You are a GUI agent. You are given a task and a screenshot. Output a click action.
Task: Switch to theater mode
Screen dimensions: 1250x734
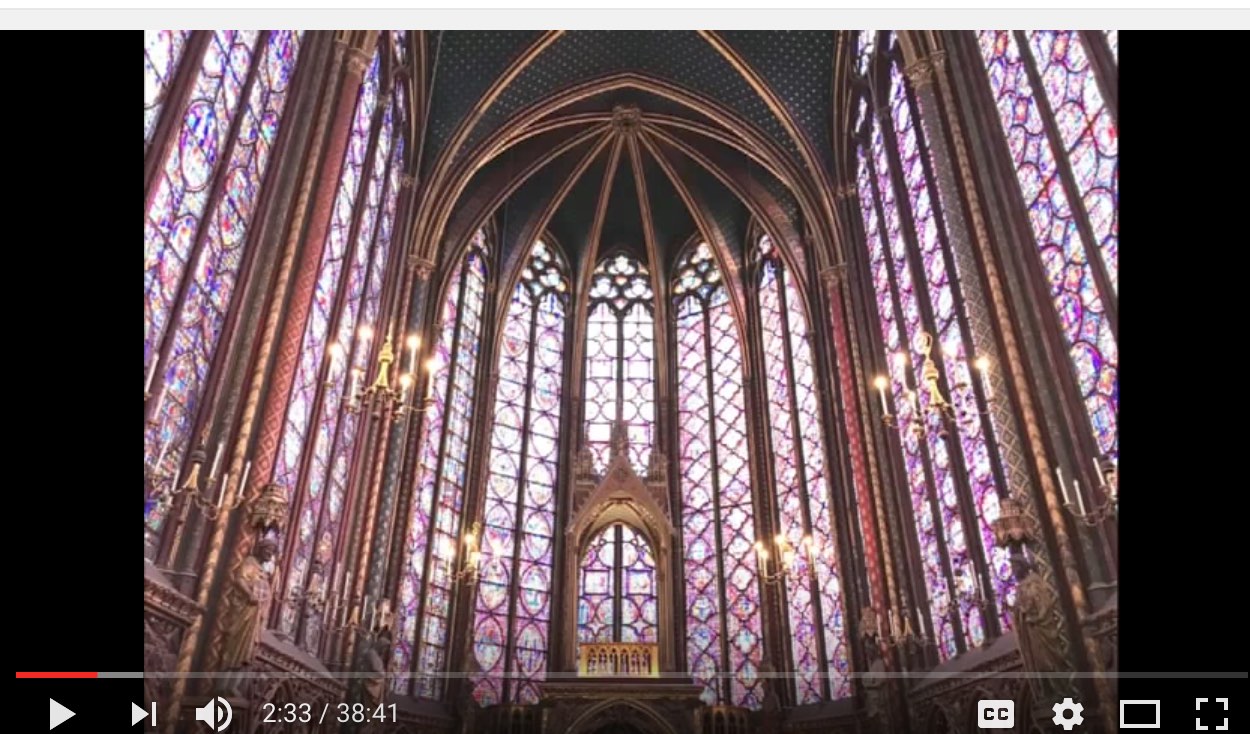[1139, 713]
